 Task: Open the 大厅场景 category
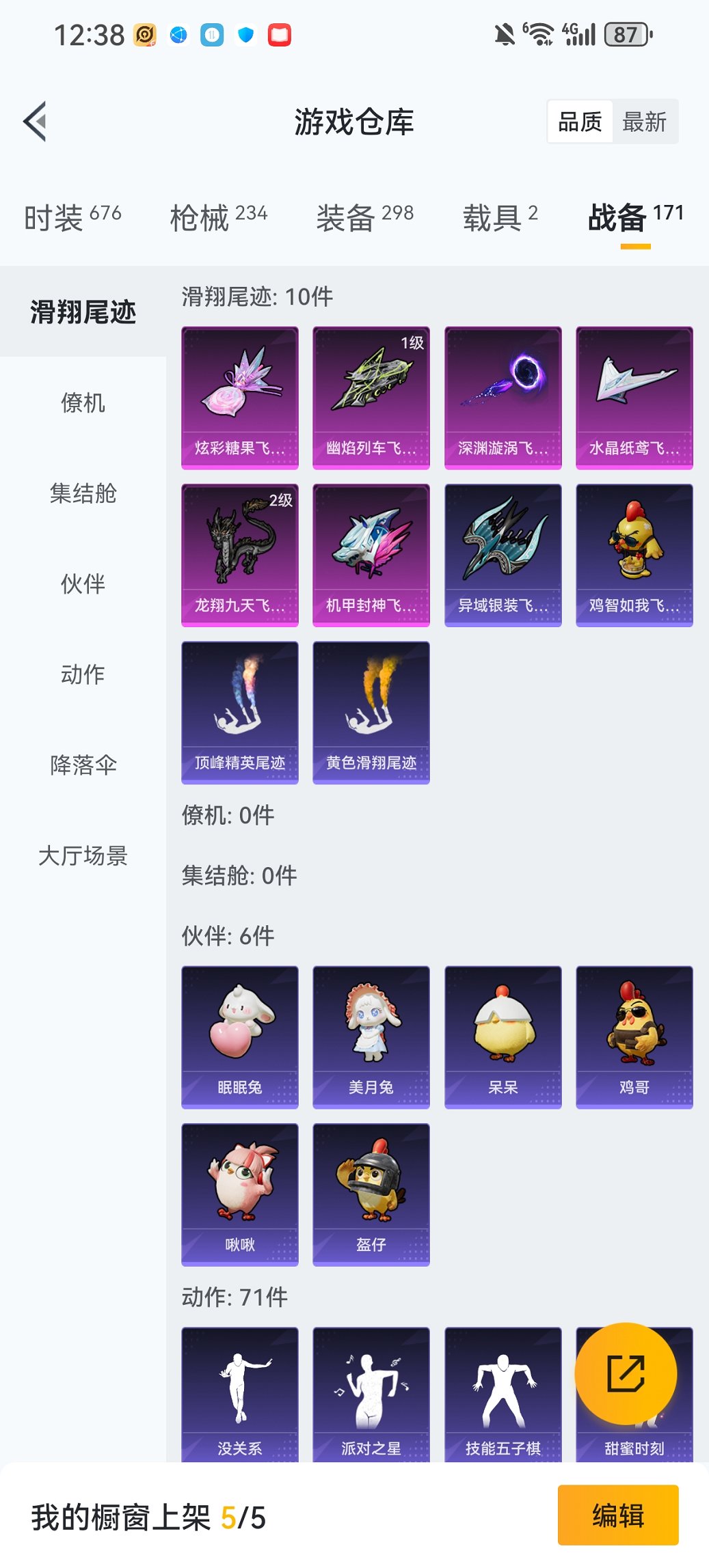[82, 855]
